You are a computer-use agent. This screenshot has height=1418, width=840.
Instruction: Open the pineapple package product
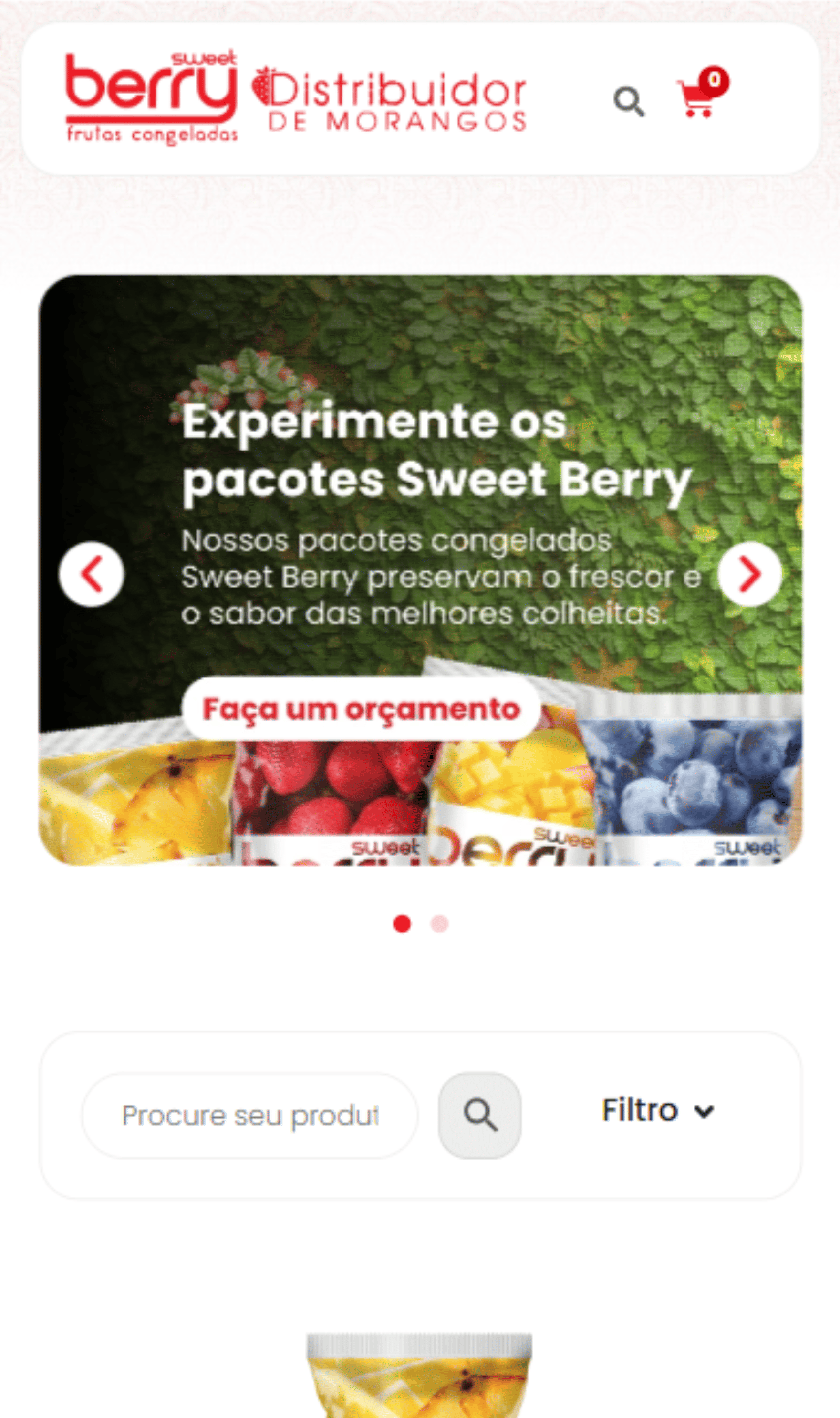tap(419, 1376)
